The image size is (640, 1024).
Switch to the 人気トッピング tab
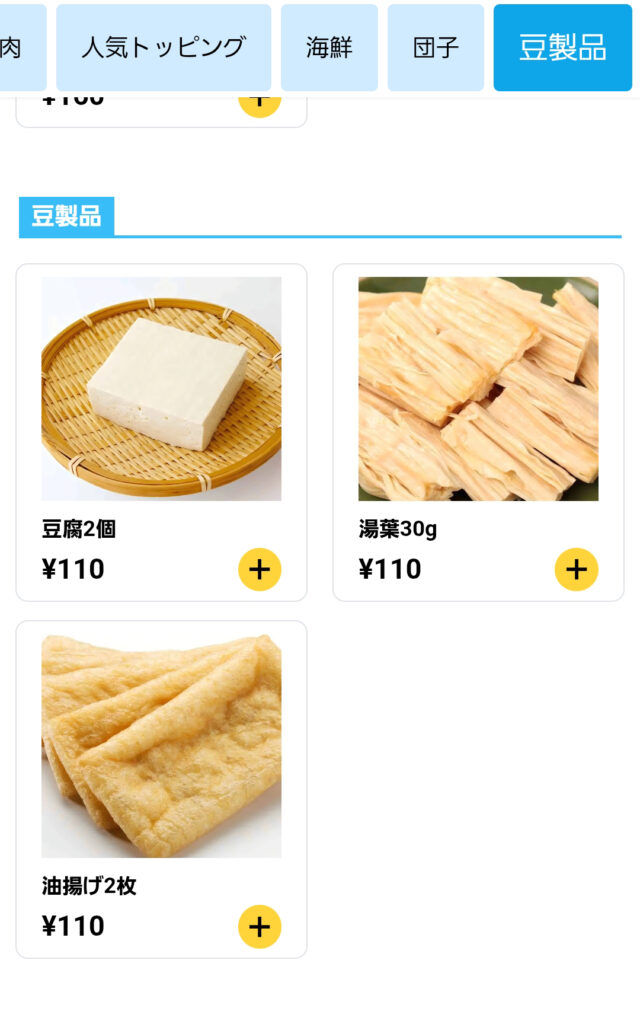(163, 47)
